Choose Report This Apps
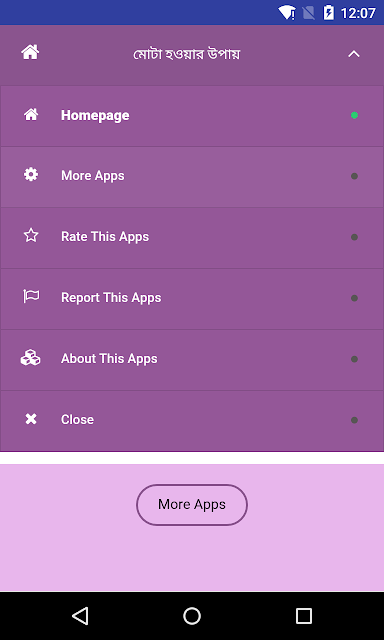Viewport: 384px width, 640px height. [192, 299]
